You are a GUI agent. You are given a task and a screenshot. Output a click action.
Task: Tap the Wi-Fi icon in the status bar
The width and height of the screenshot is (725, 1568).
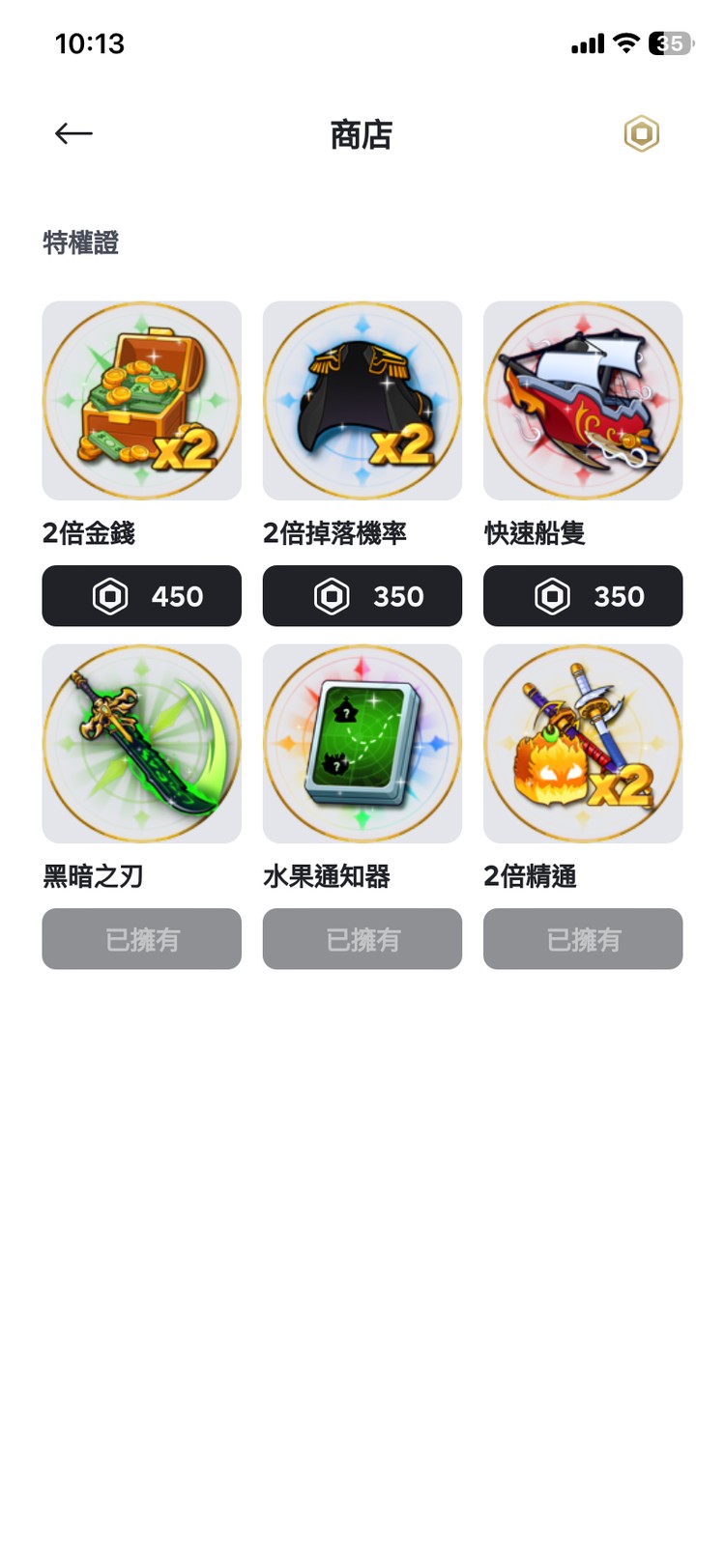(627, 43)
